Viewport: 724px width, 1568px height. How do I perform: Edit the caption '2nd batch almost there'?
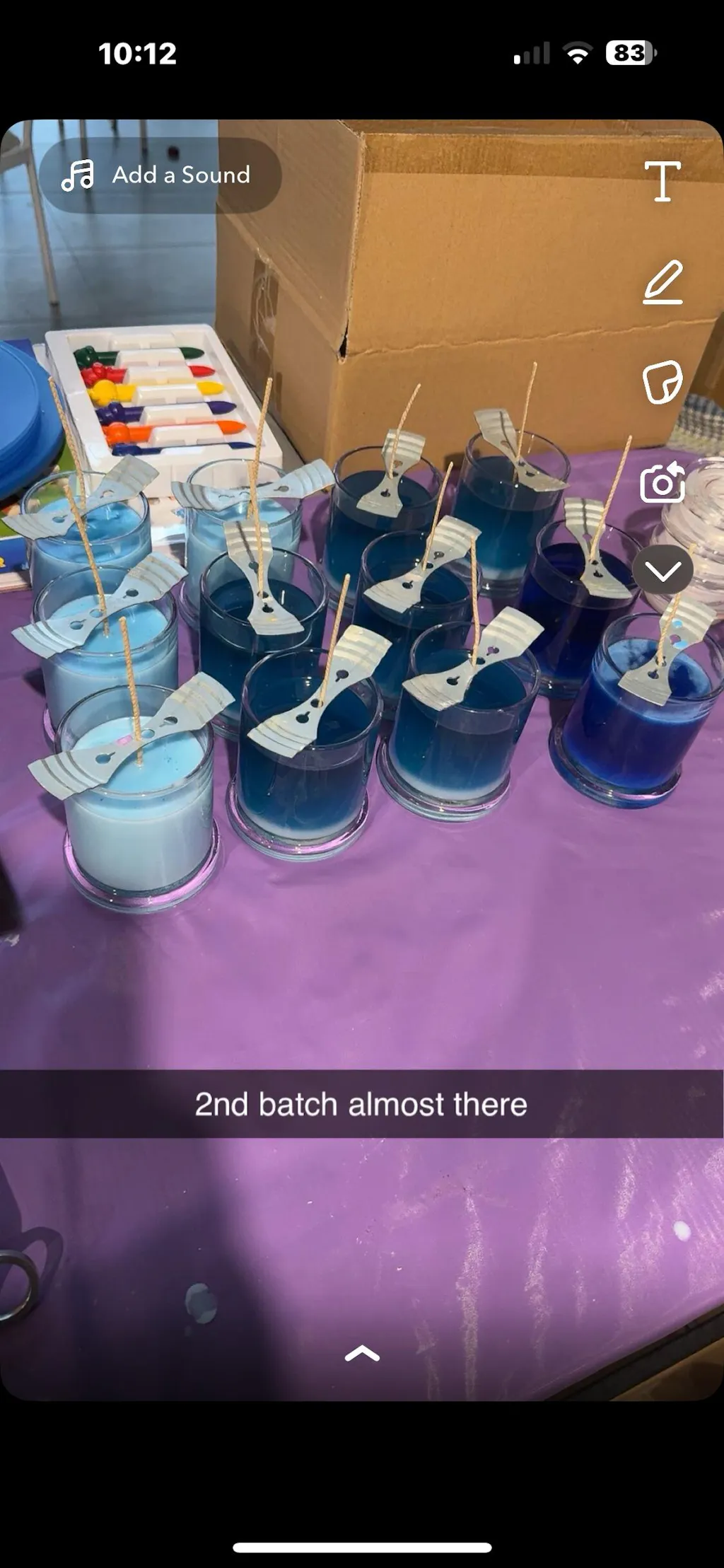pyautogui.click(x=361, y=1104)
